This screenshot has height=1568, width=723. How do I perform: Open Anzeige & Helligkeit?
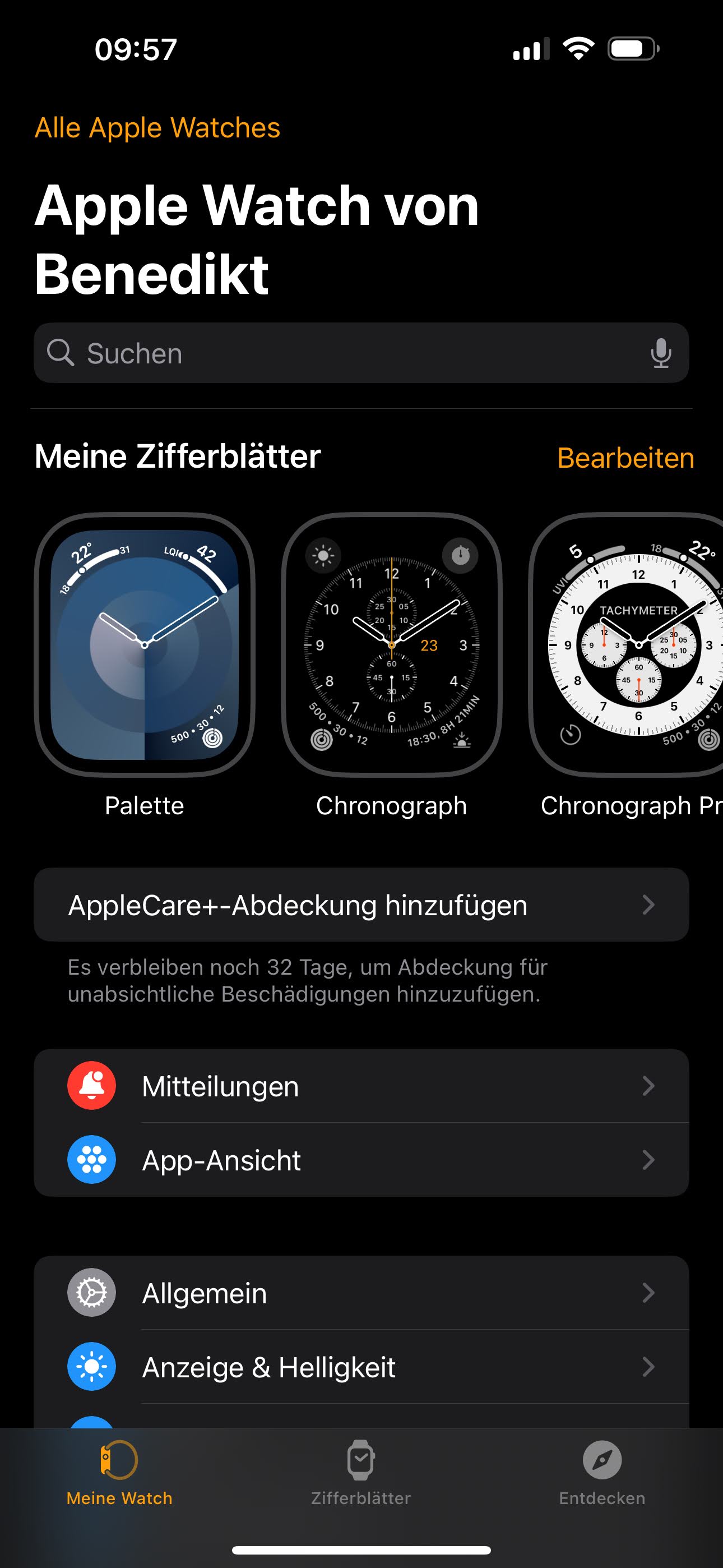[361, 1367]
